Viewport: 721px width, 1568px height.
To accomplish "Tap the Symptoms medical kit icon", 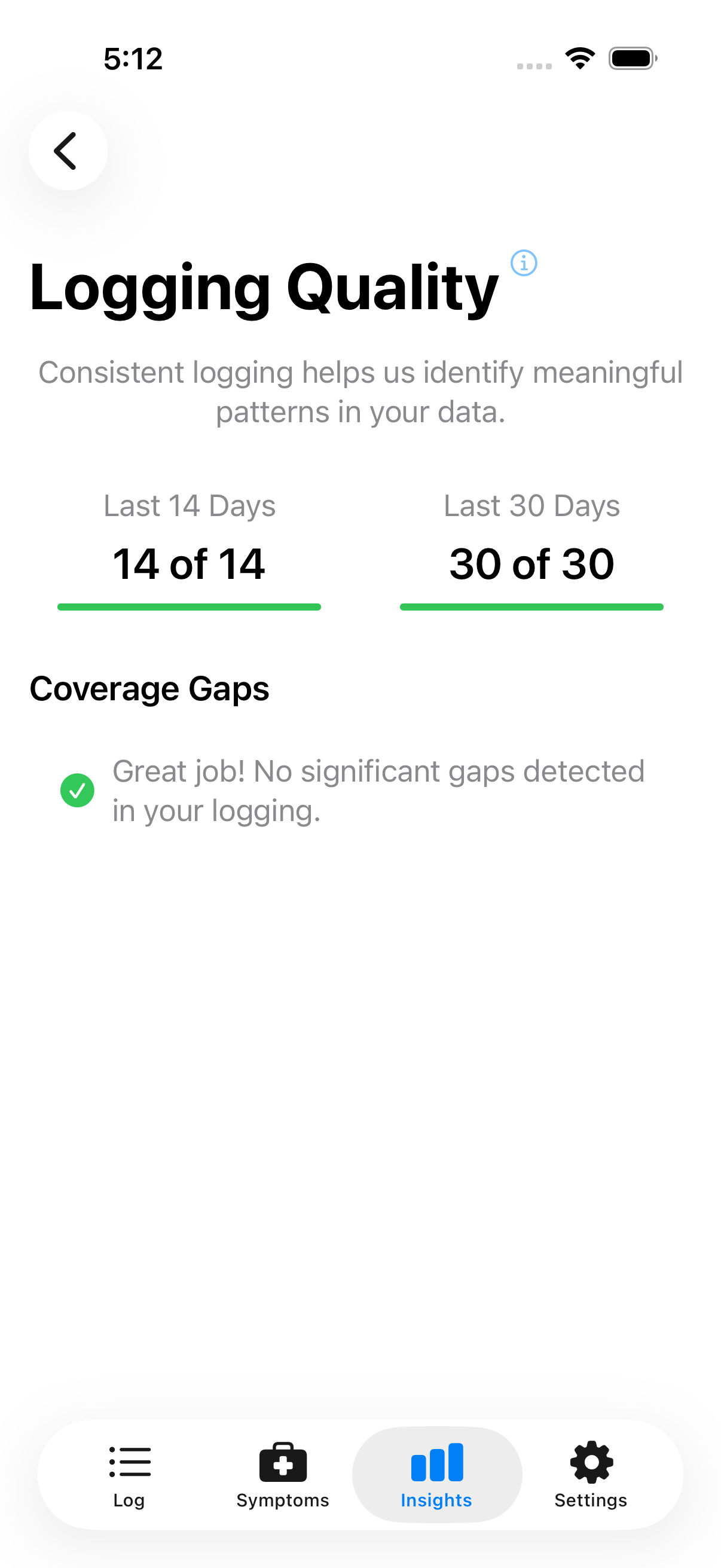I will pos(282,1461).
